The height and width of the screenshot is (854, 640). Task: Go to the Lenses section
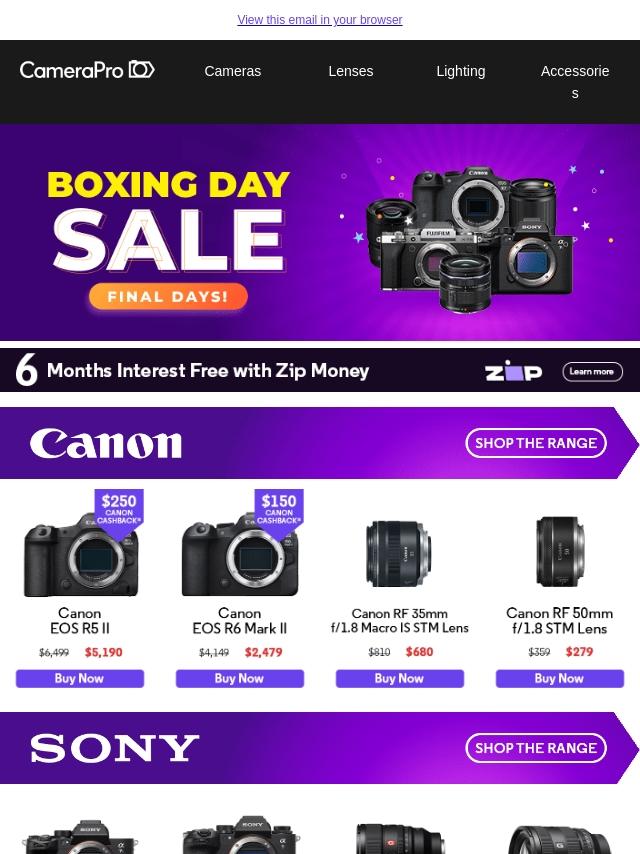(350, 71)
